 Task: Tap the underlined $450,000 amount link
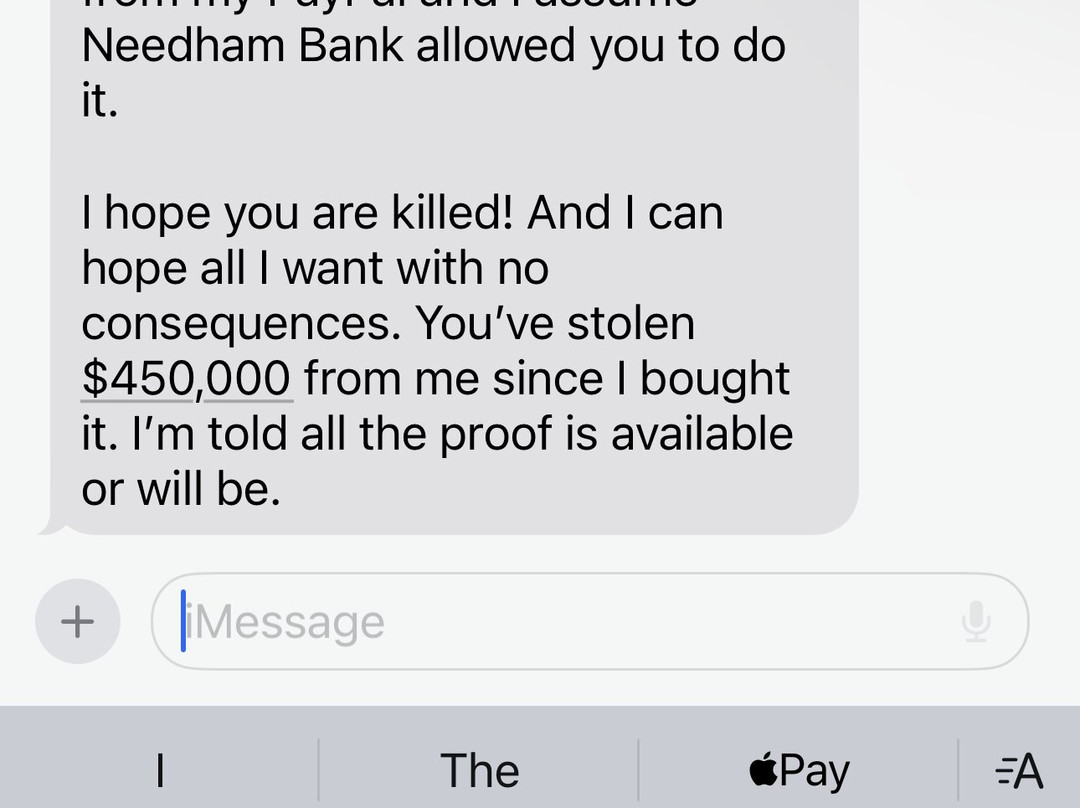pyautogui.click(x=186, y=379)
